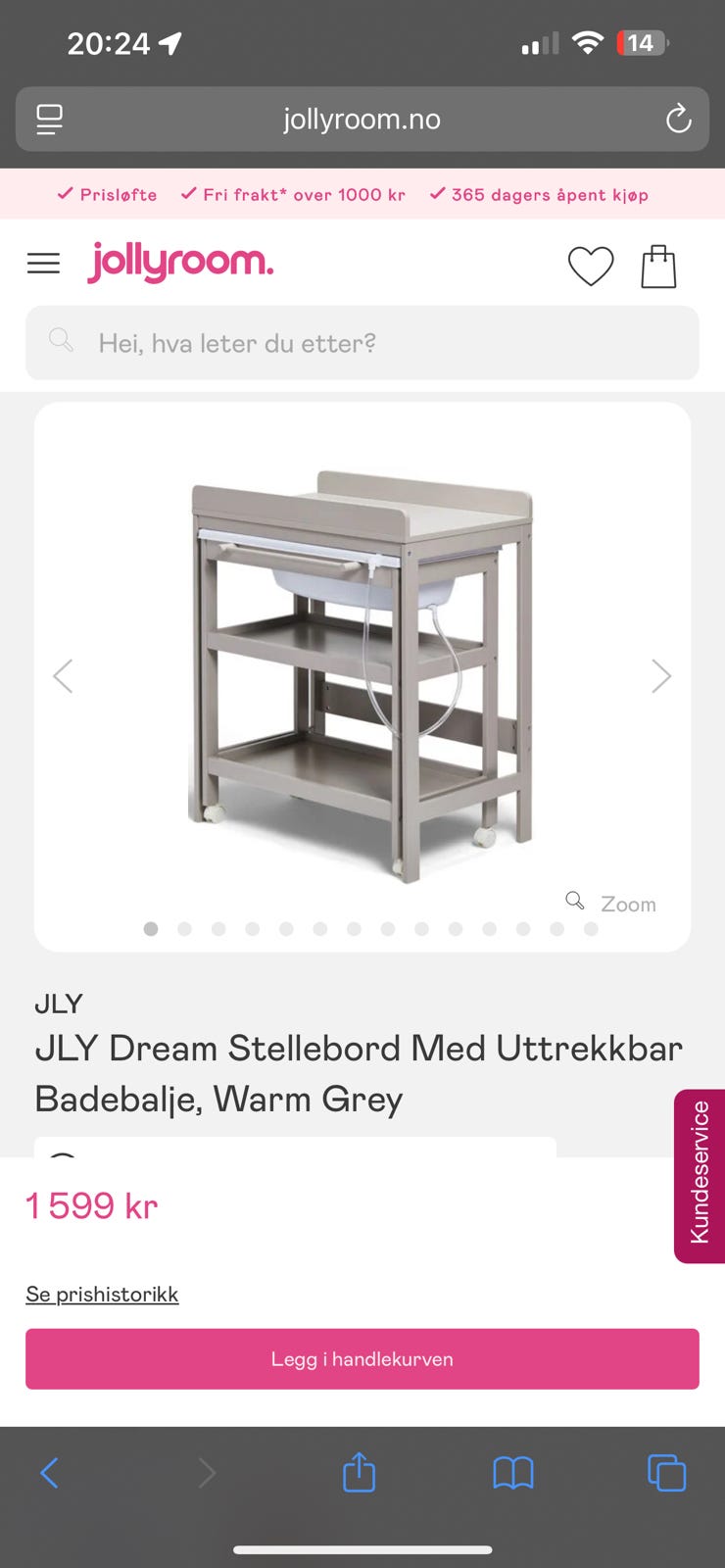Show the previous product image
This screenshot has width=725, height=1568.
coord(63,675)
